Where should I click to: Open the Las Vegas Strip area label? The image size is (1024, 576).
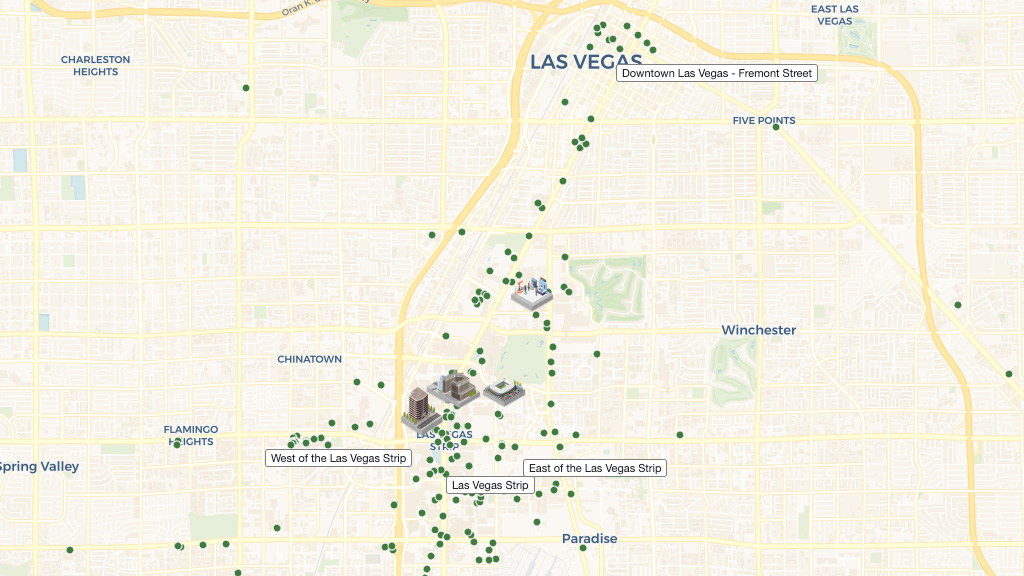489,485
